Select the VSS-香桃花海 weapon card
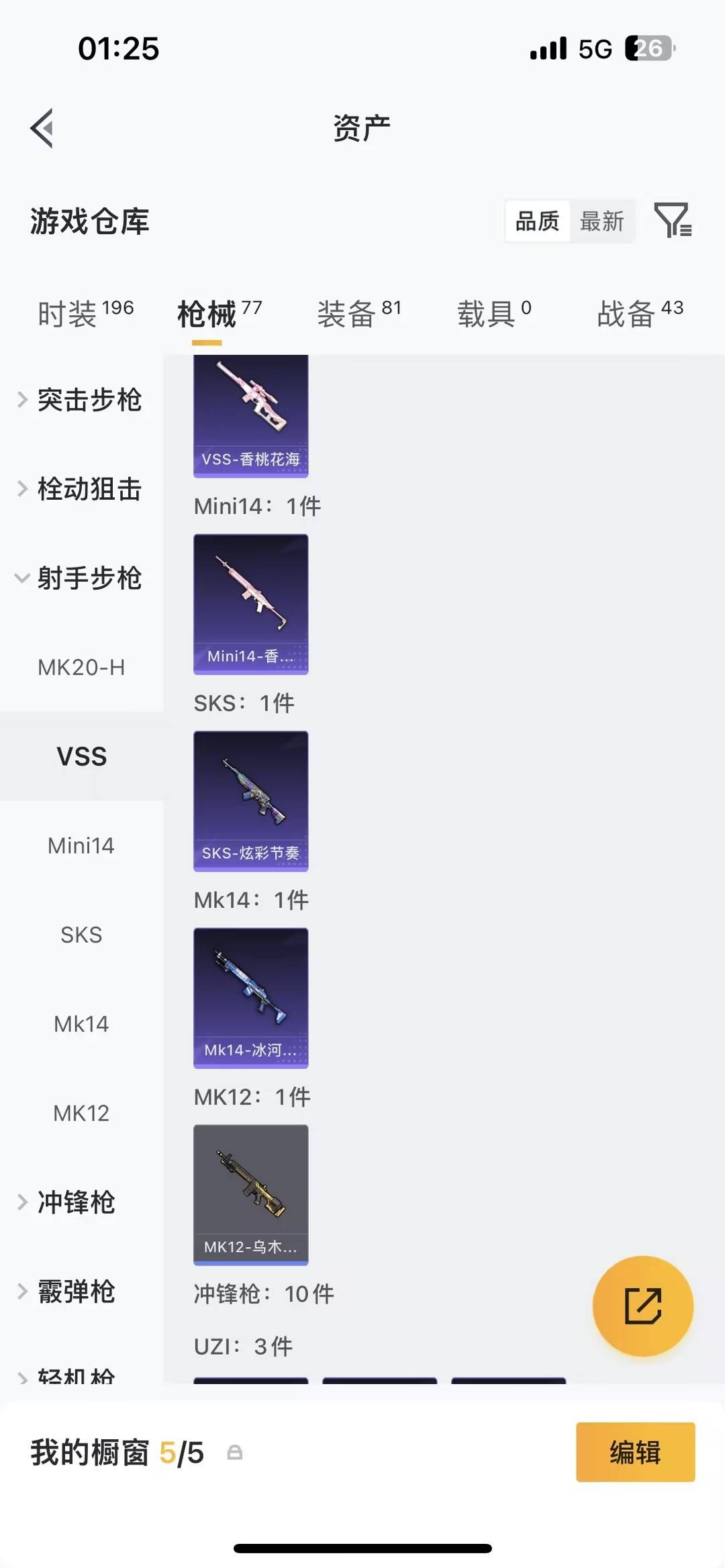 (x=250, y=416)
